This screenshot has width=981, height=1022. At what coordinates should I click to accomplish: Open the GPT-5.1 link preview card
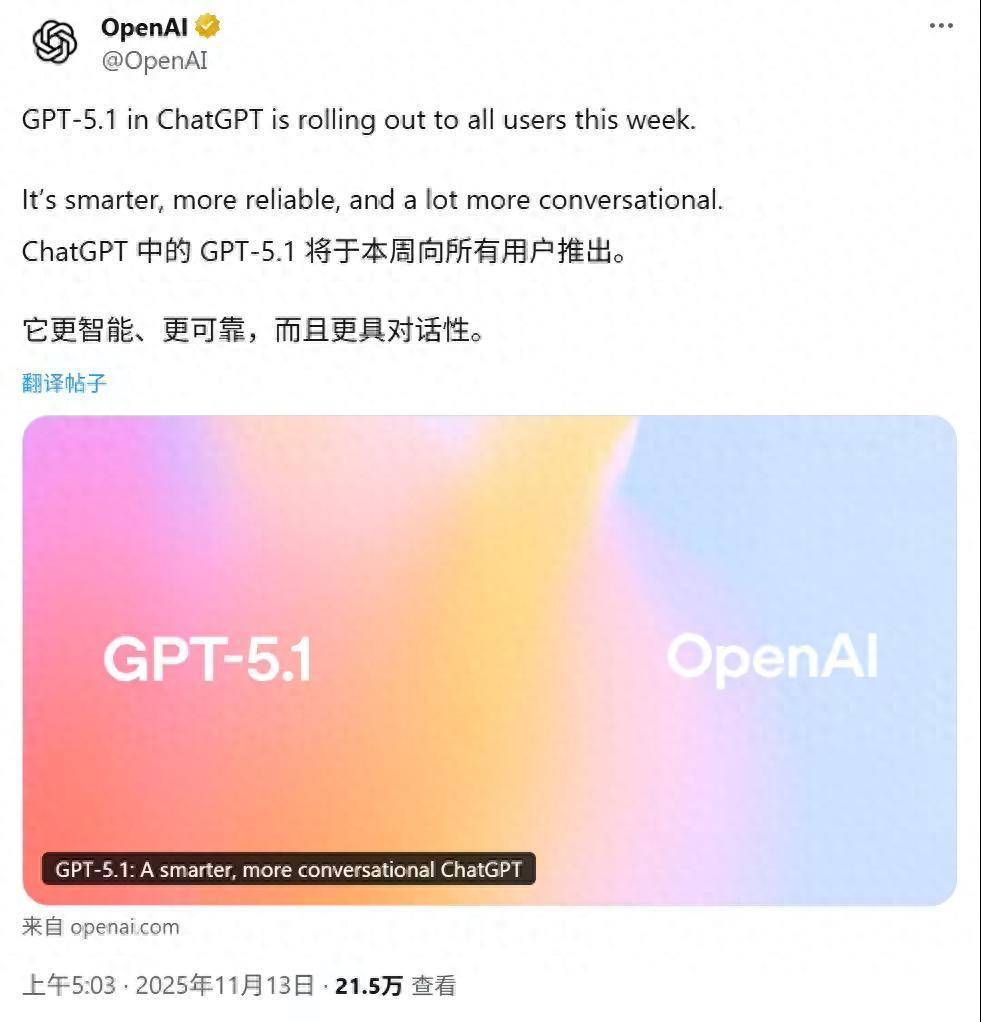point(489,660)
